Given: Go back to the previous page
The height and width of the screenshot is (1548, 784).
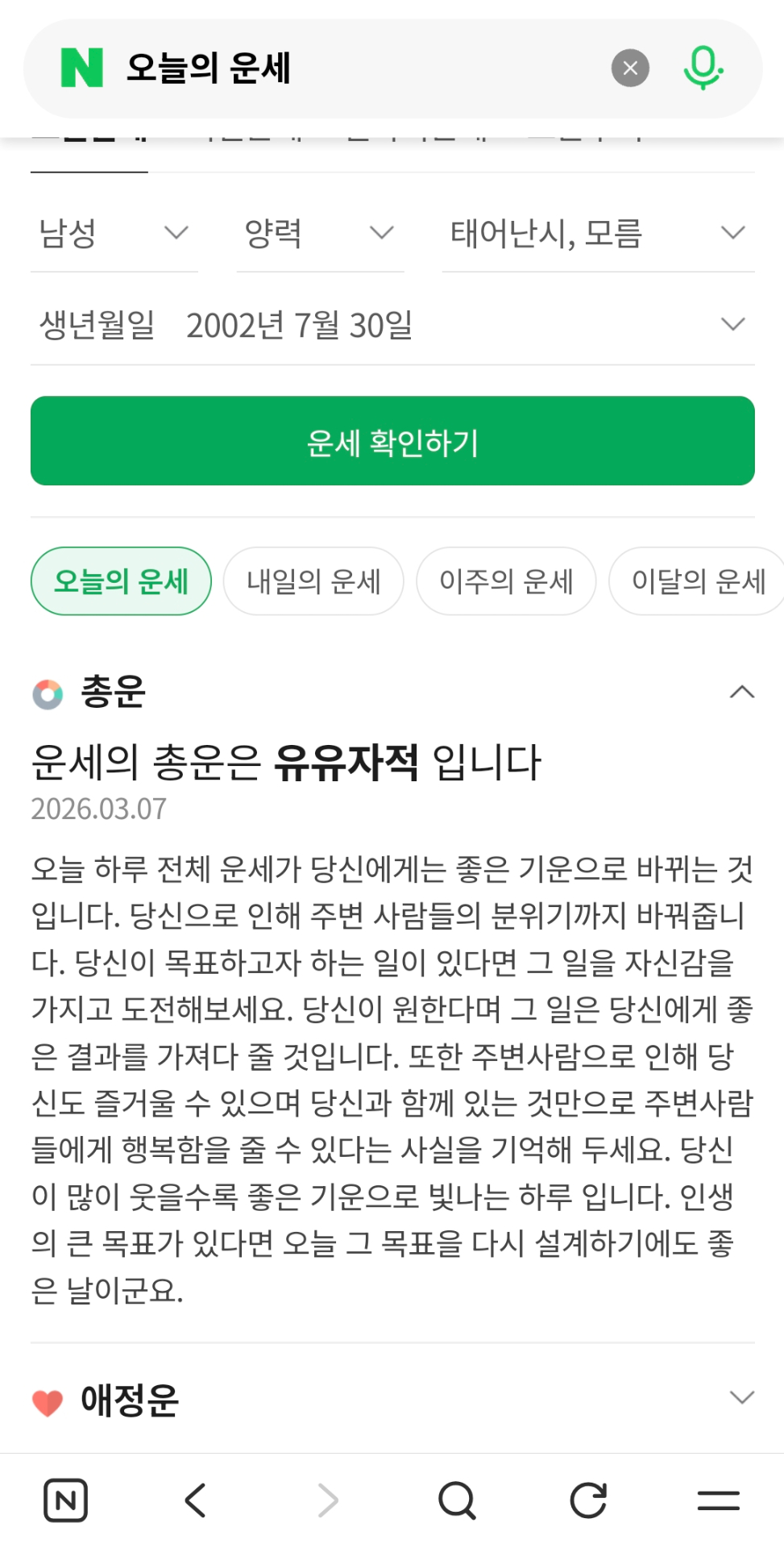Looking at the screenshot, I should click(196, 1500).
